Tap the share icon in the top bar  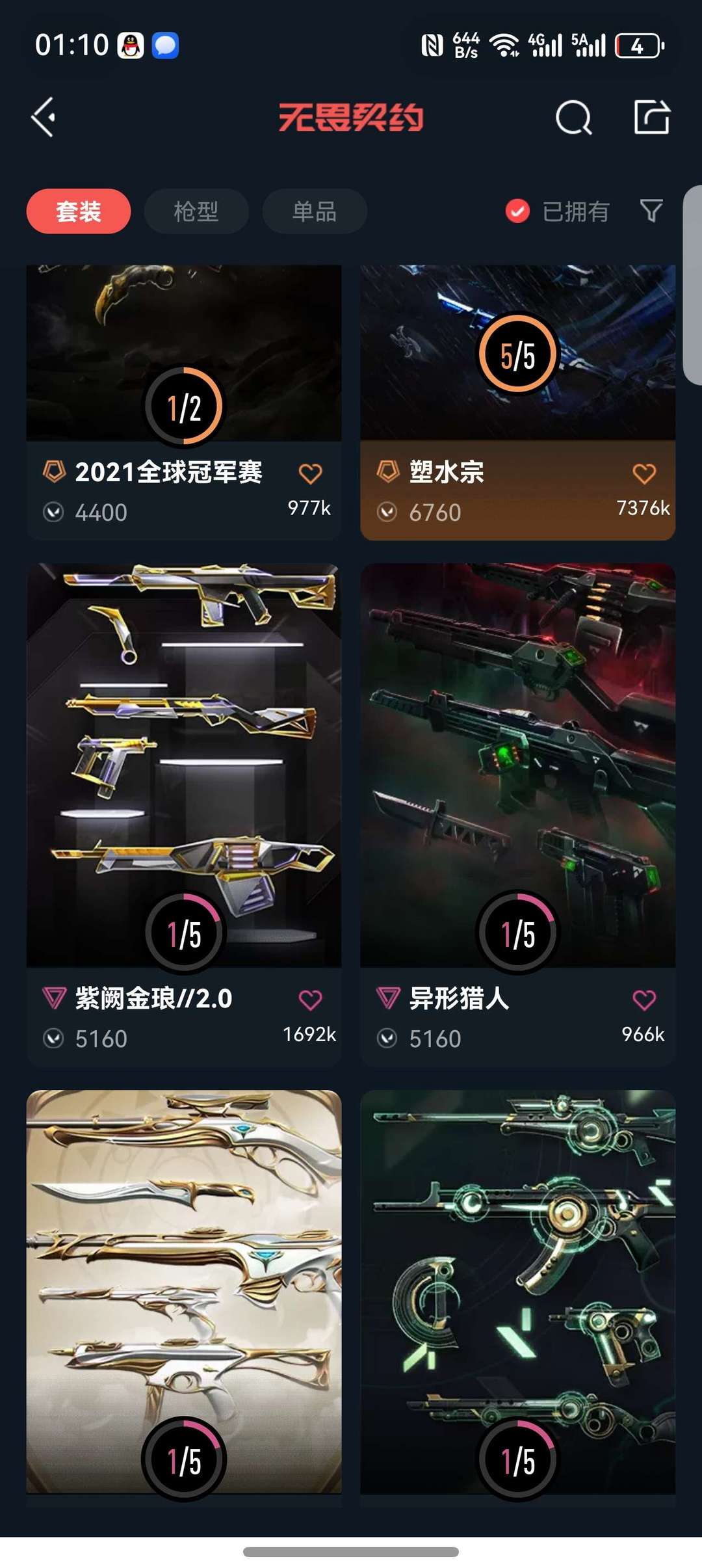point(652,118)
